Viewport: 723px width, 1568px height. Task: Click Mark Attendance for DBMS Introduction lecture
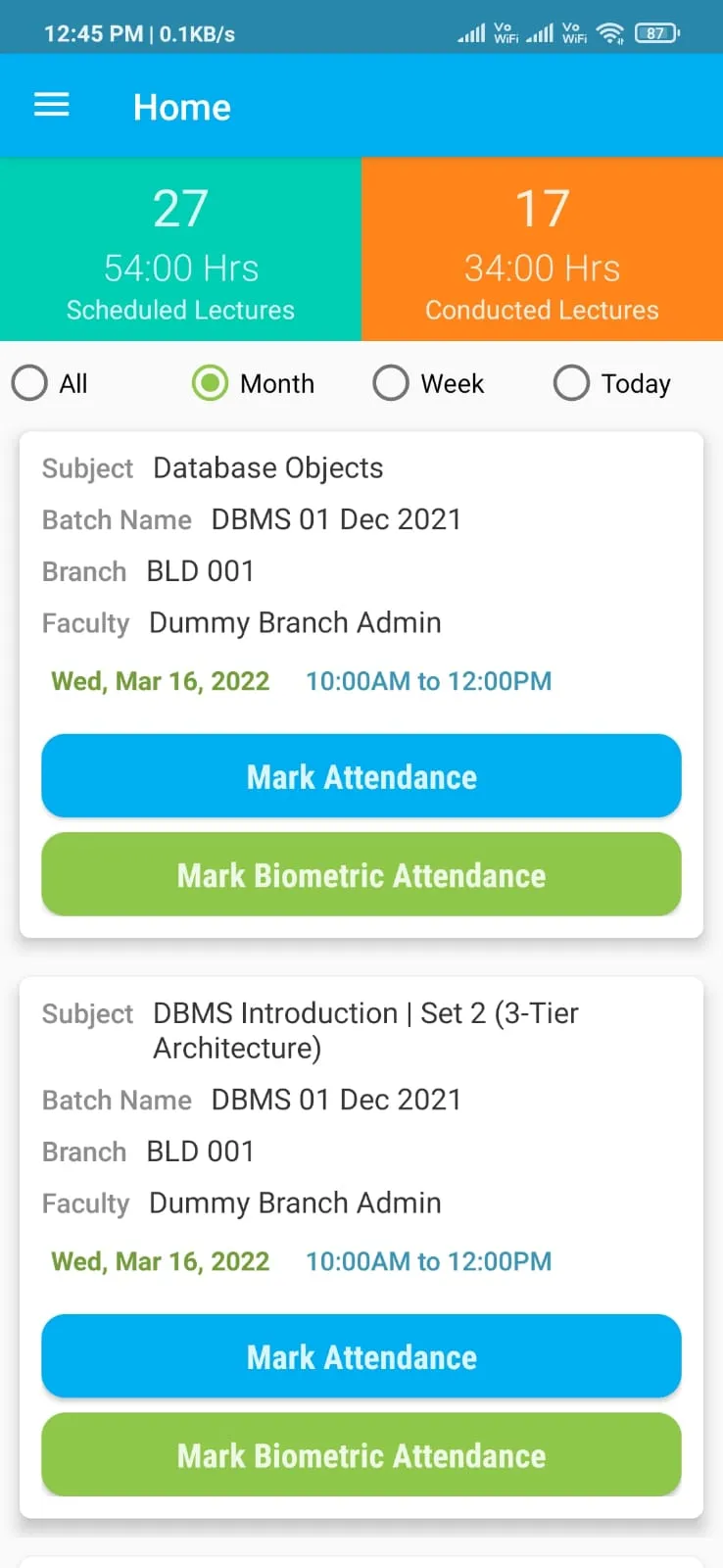(x=361, y=1356)
